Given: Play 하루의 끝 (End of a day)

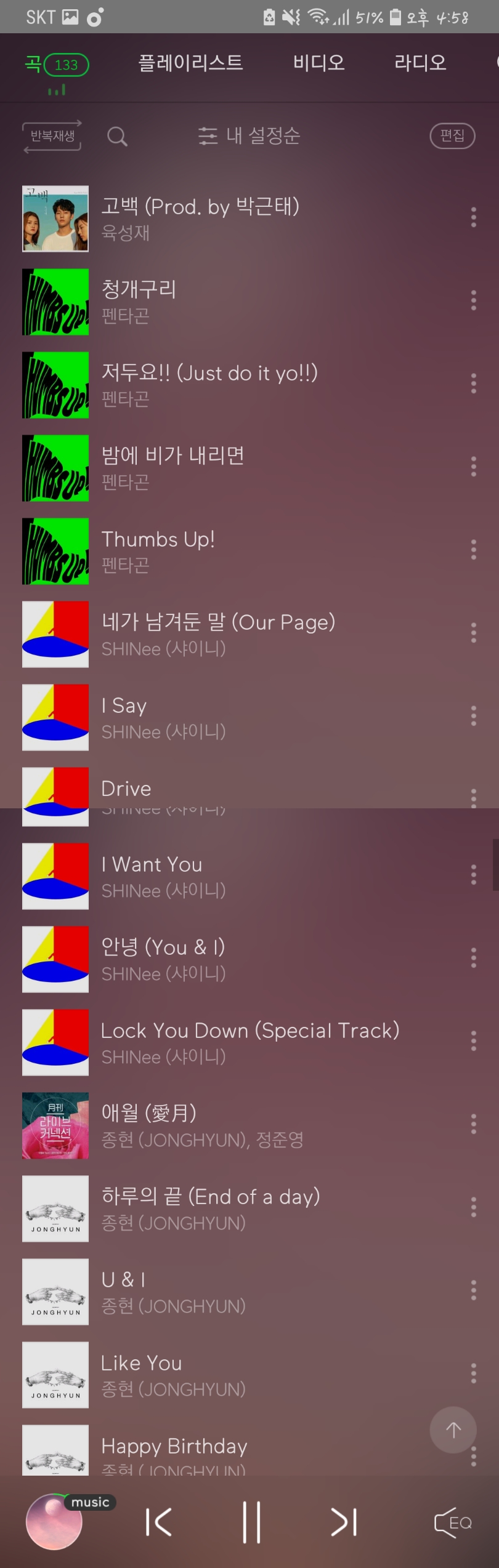Looking at the screenshot, I should click(x=210, y=1207).
